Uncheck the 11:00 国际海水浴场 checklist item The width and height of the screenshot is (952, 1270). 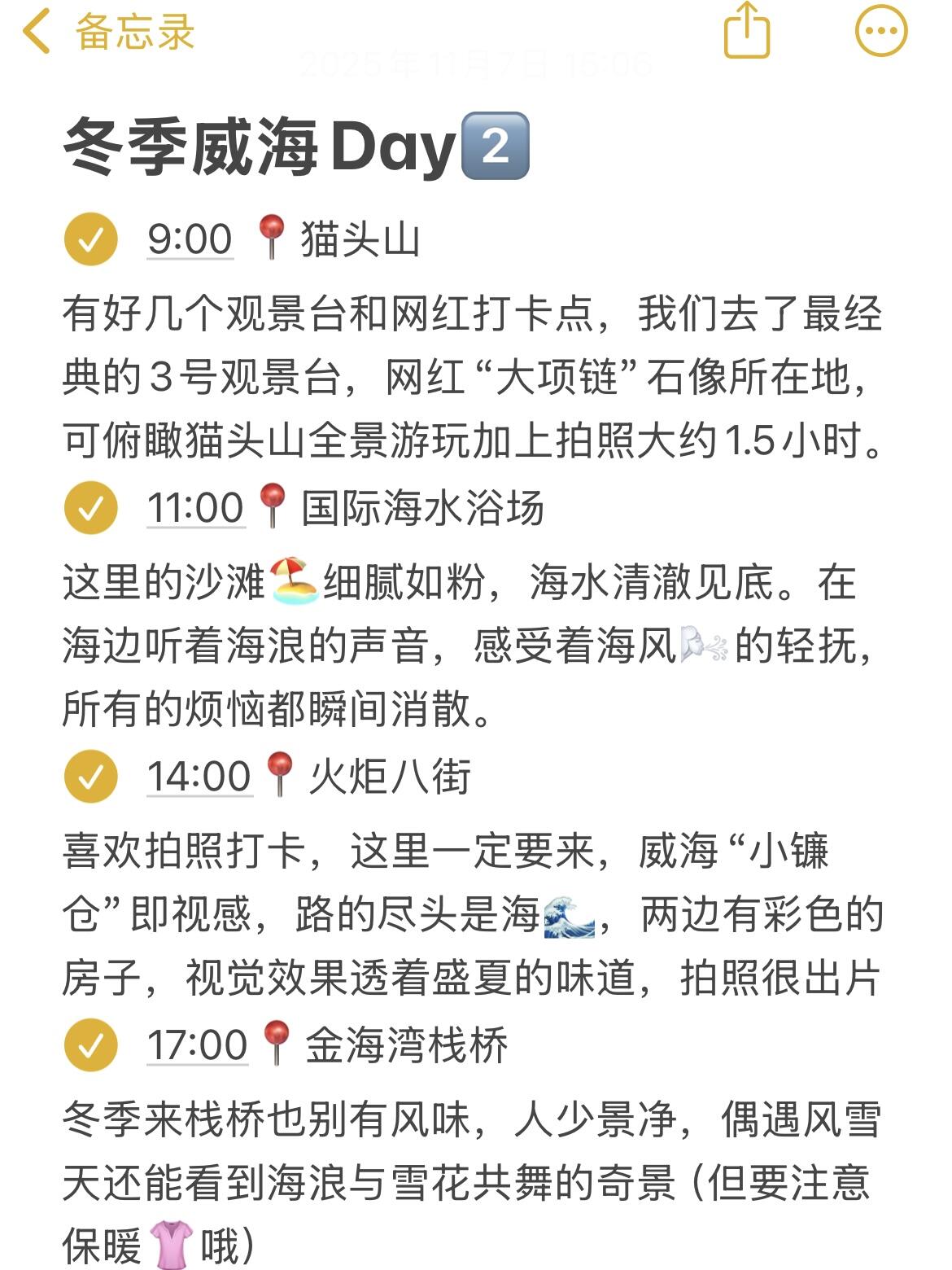point(90,508)
